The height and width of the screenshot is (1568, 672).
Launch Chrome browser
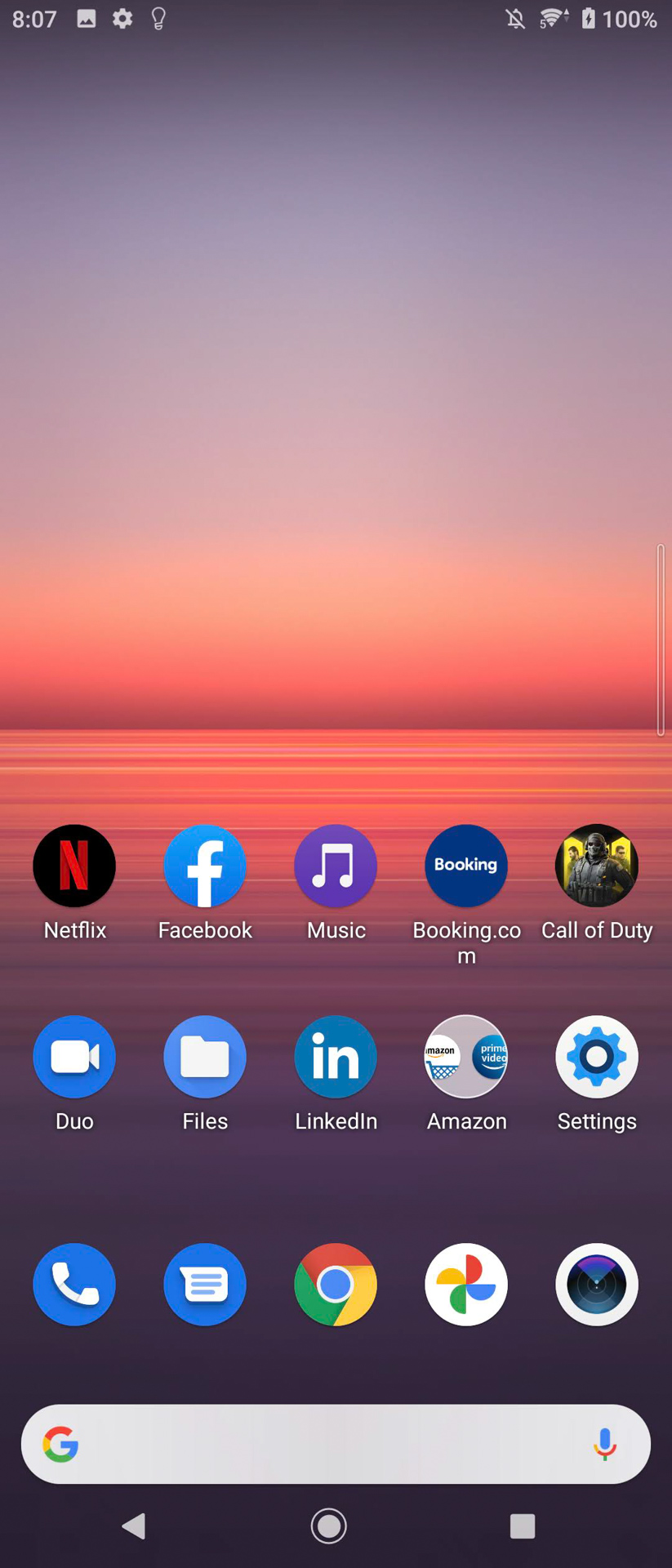336,1285
